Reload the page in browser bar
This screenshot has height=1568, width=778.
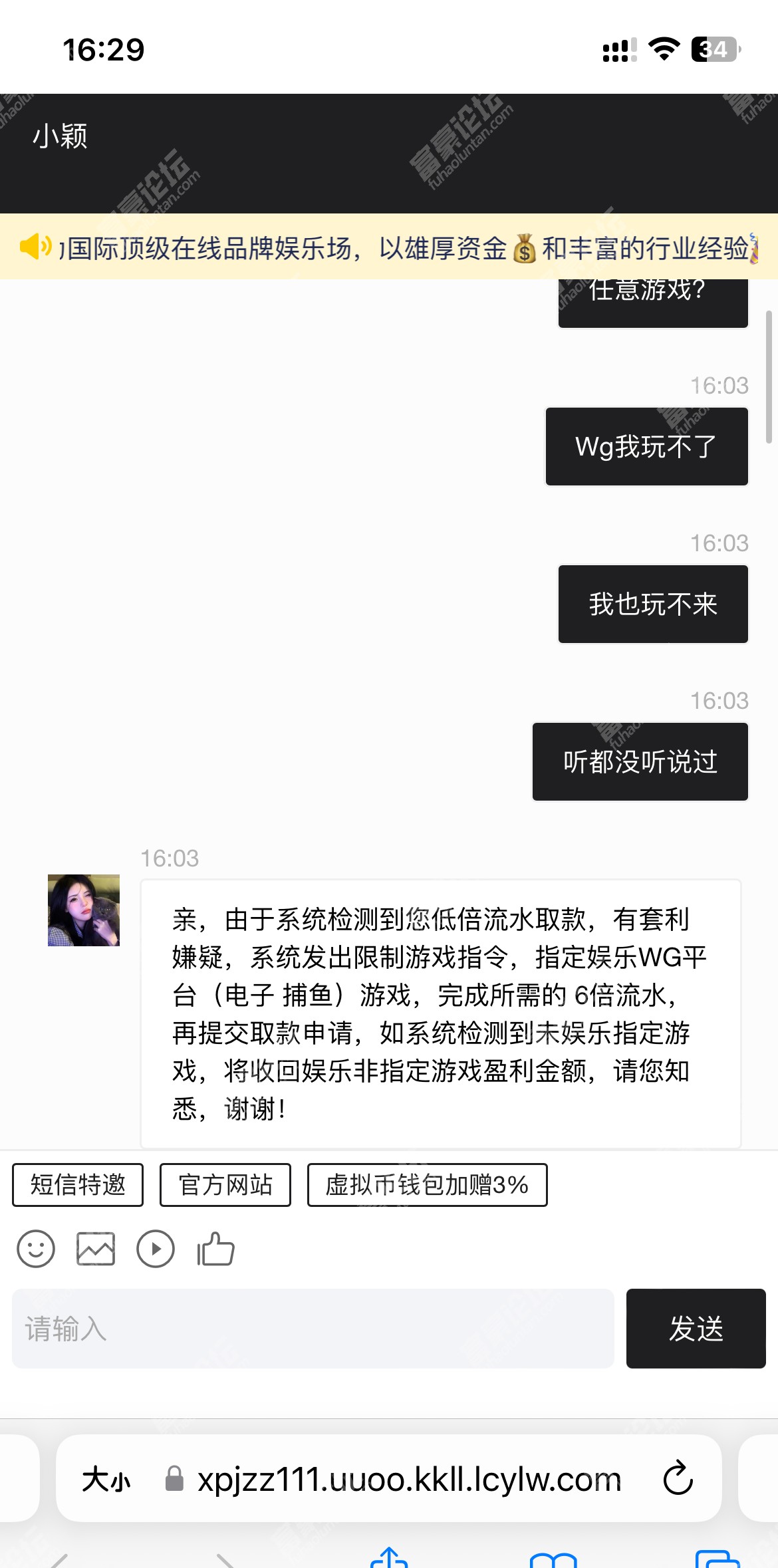point(678,1478)
